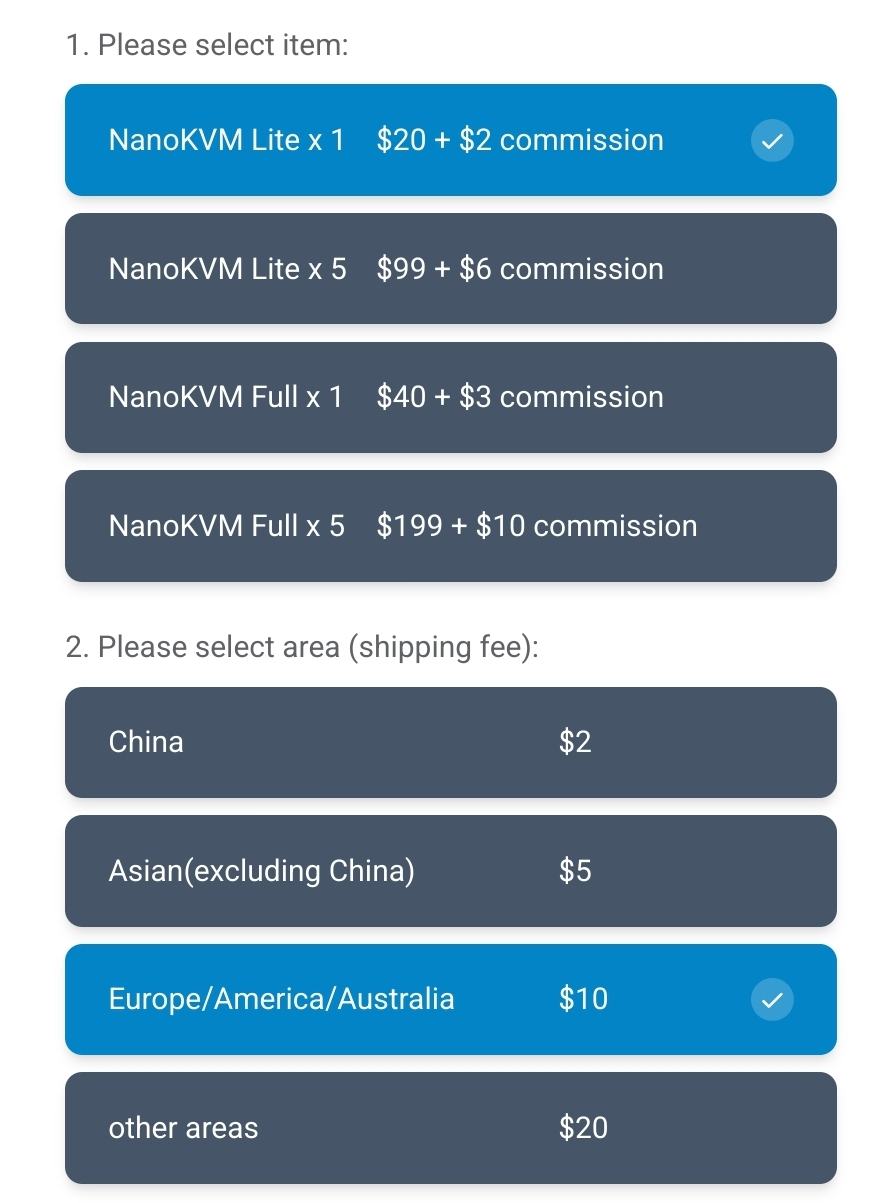869x1203 pixels.
Task: Choose NanoKVM Lite x 5 option
Action: [x=450, y=268]
